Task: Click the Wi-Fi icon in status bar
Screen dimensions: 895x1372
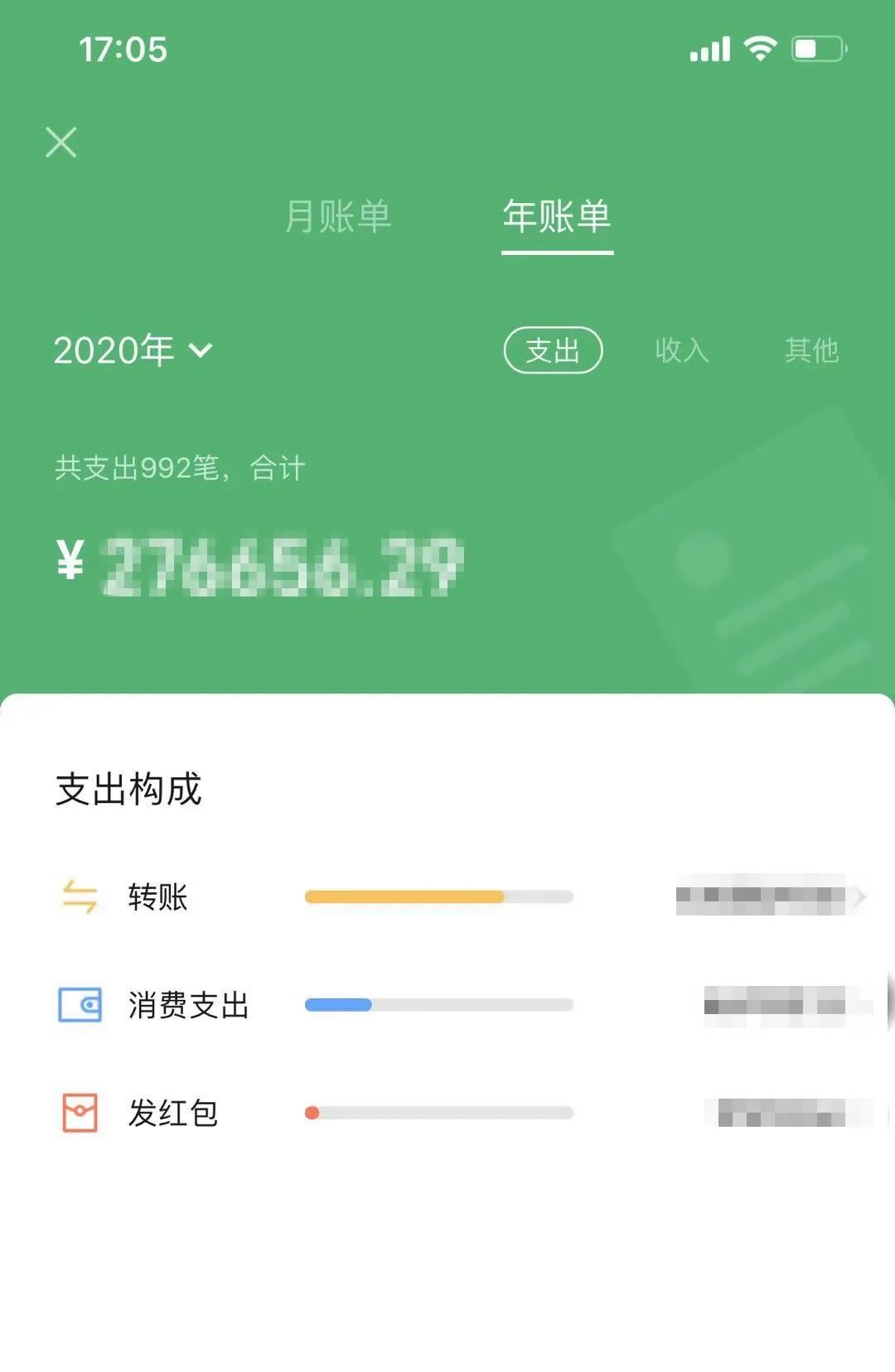Action: coord(758,50)
